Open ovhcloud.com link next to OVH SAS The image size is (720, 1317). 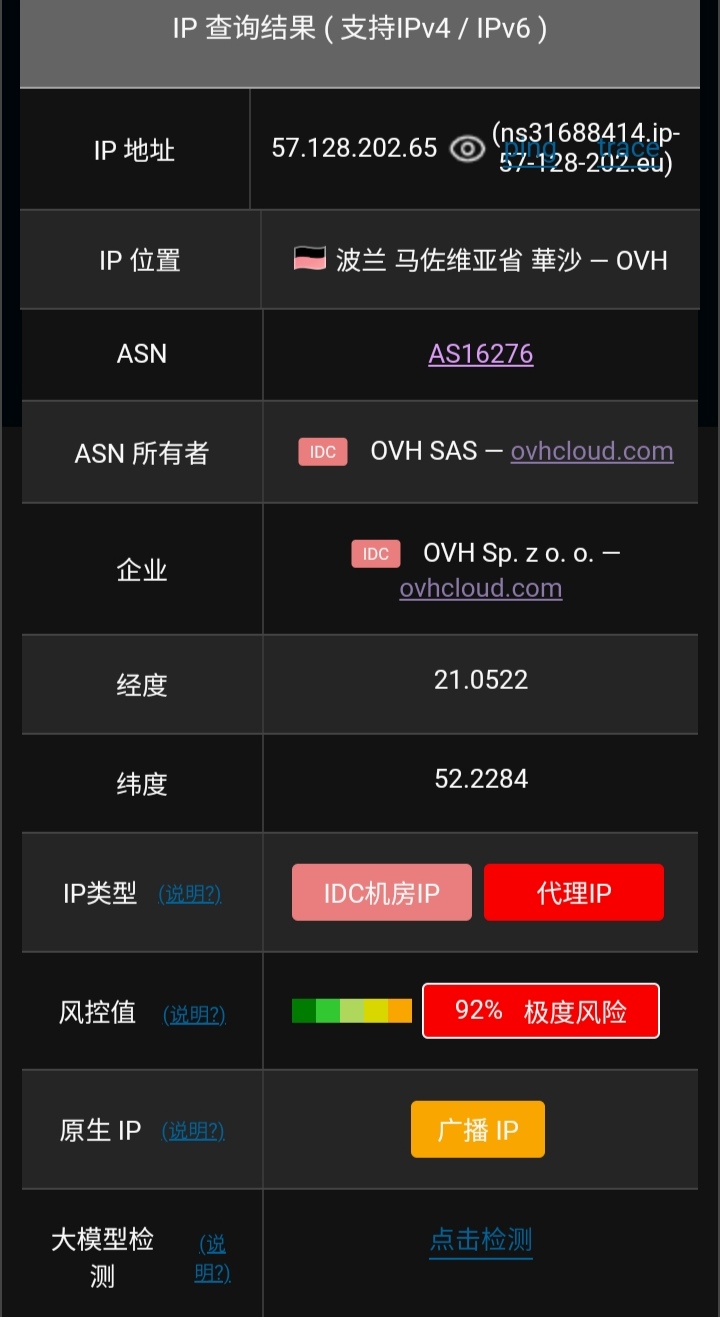pos(592,451)
